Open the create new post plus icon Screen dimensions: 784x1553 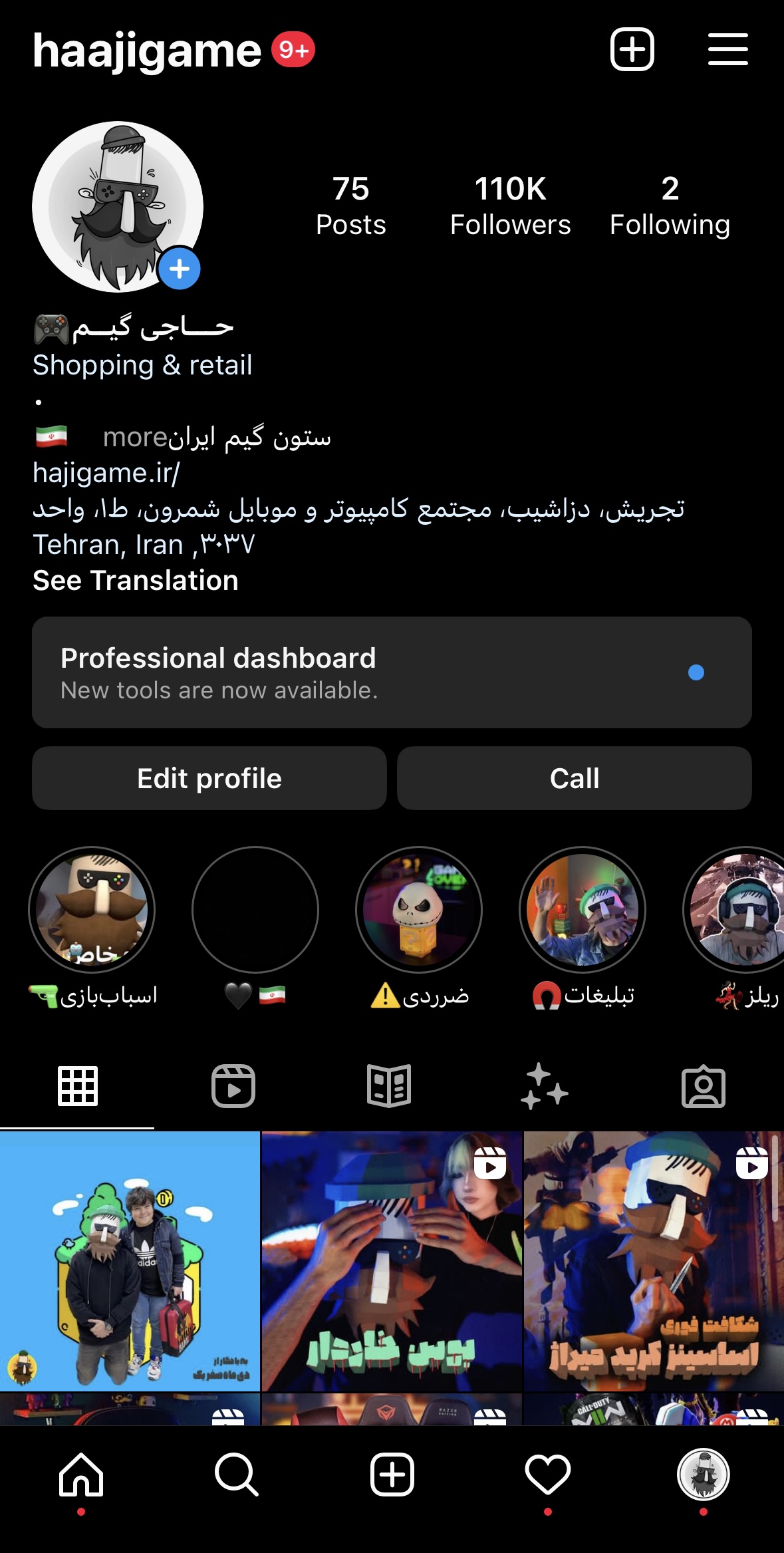click(x=632, y=50)
